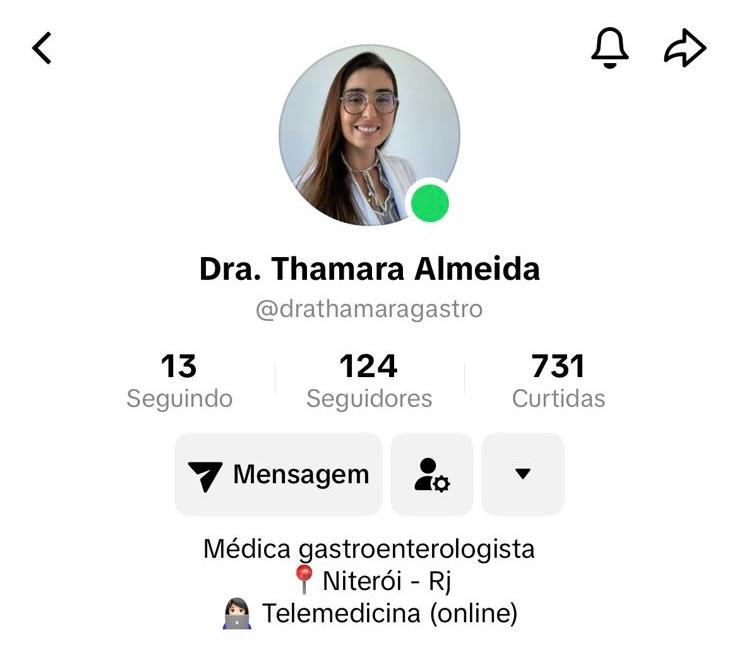This screenshot has height=657, width=739.
Task: Tap the Mensagem button
Action: 278,474
